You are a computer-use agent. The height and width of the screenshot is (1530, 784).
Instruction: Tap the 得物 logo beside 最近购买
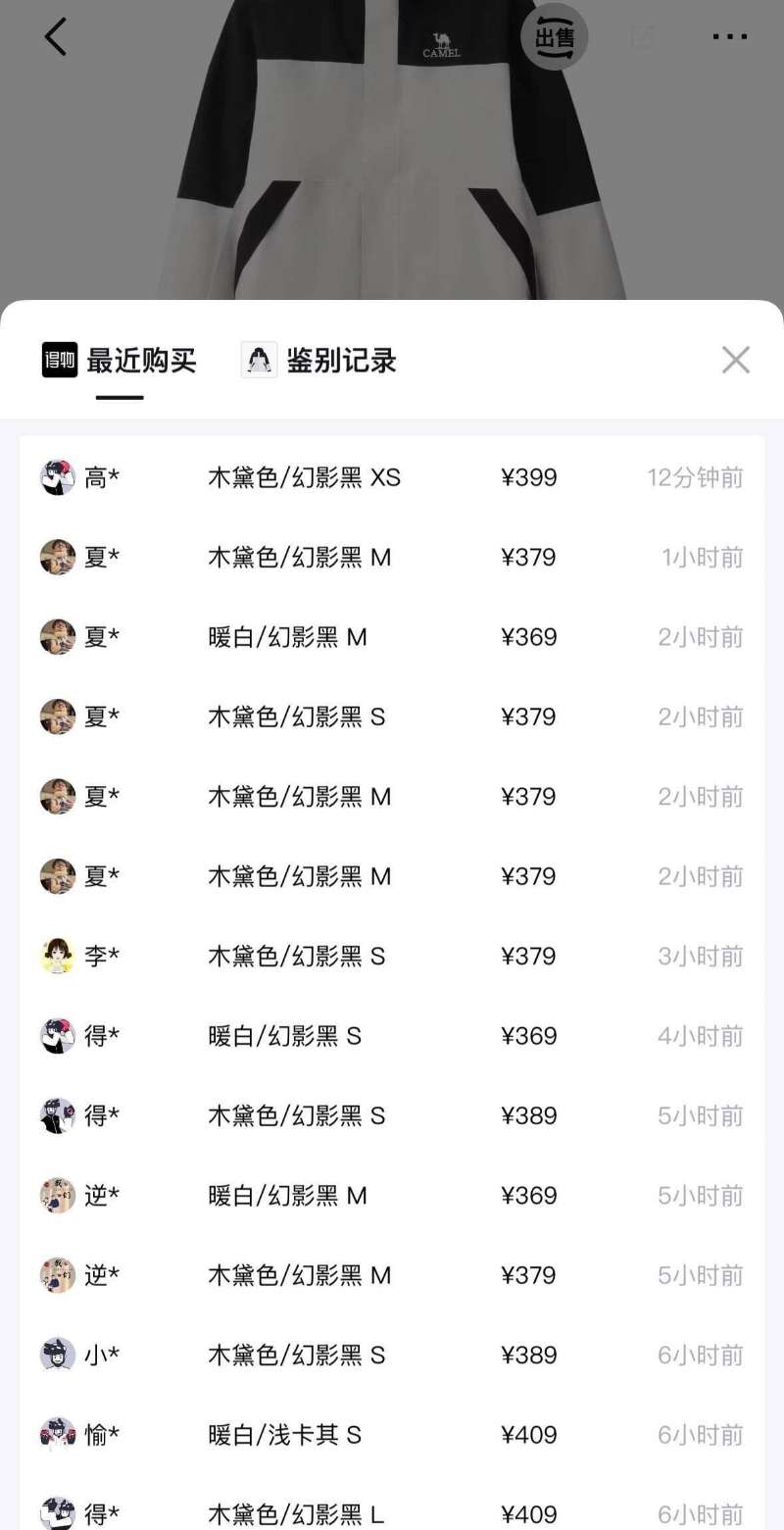pos(59,361)
